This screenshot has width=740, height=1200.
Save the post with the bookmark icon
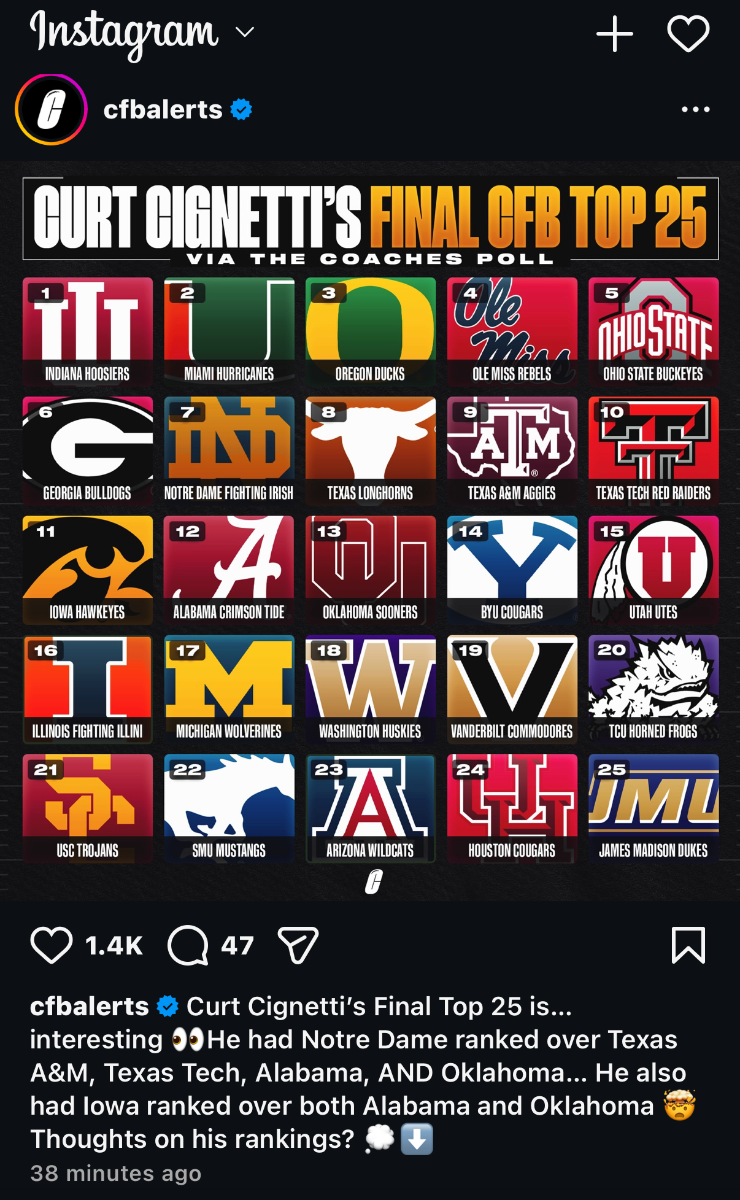pyautogui.click(x=688, y=945)
